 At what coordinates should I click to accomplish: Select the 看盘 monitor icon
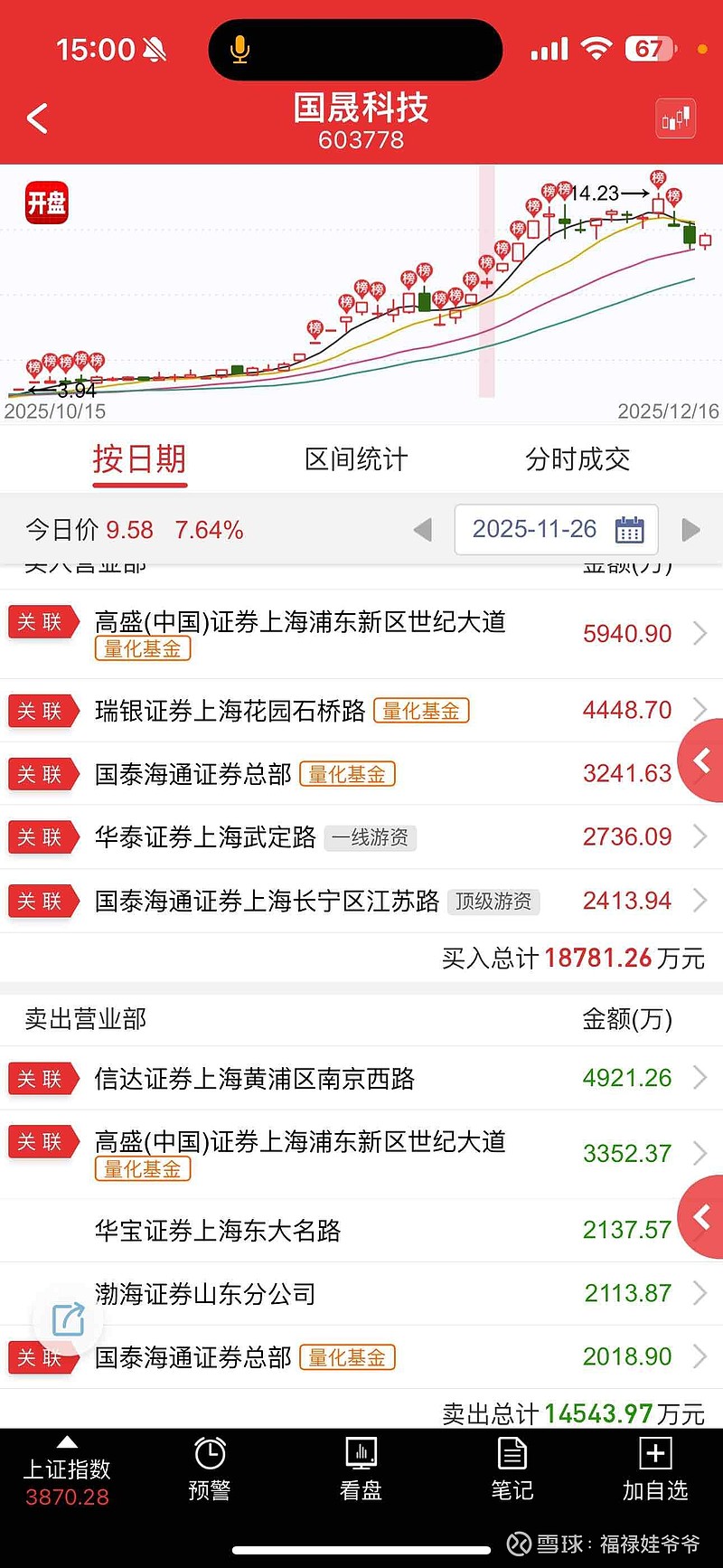(x=361, y=1469)
